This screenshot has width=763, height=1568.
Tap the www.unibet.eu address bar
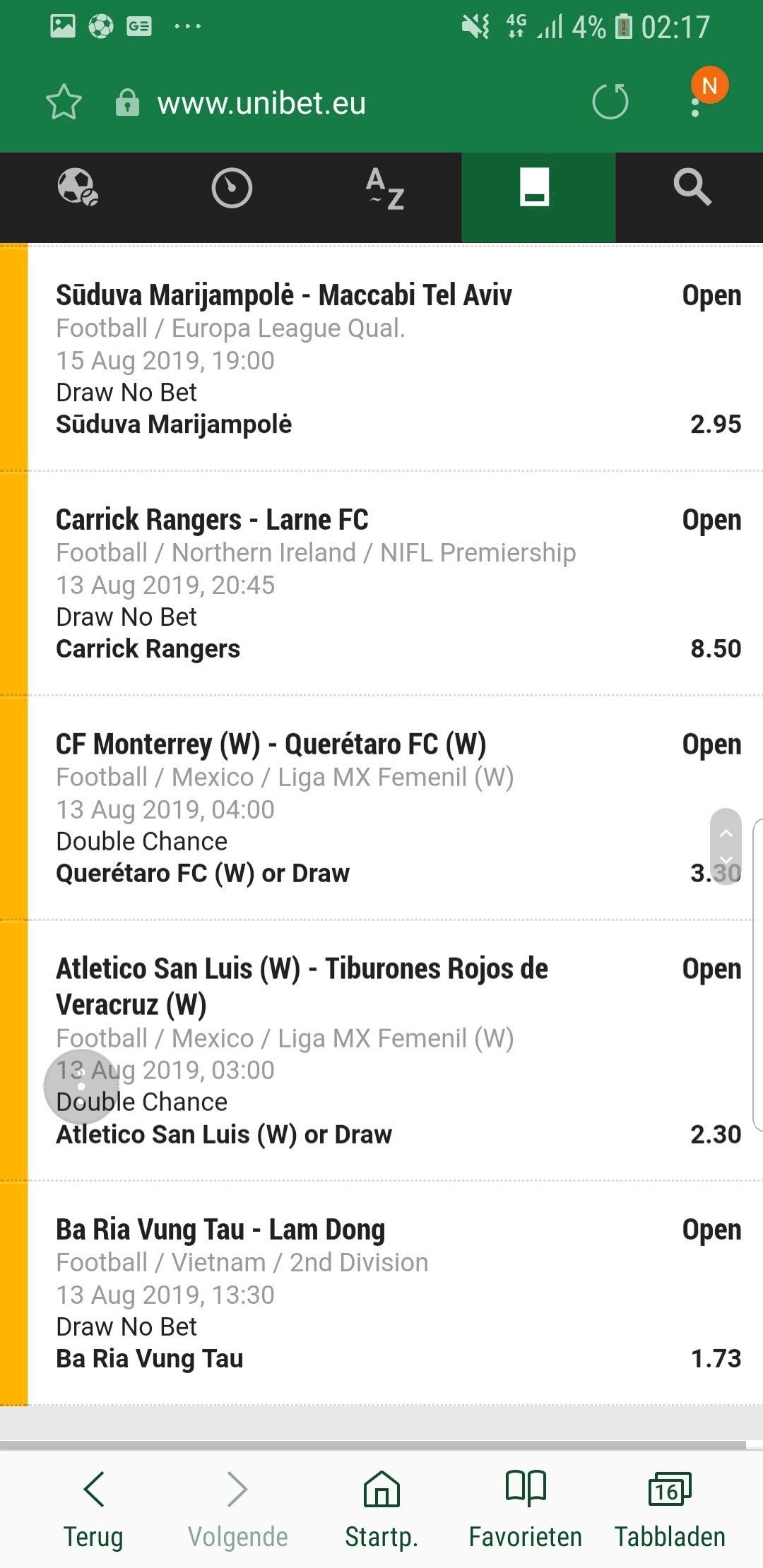tap(261, 103)
